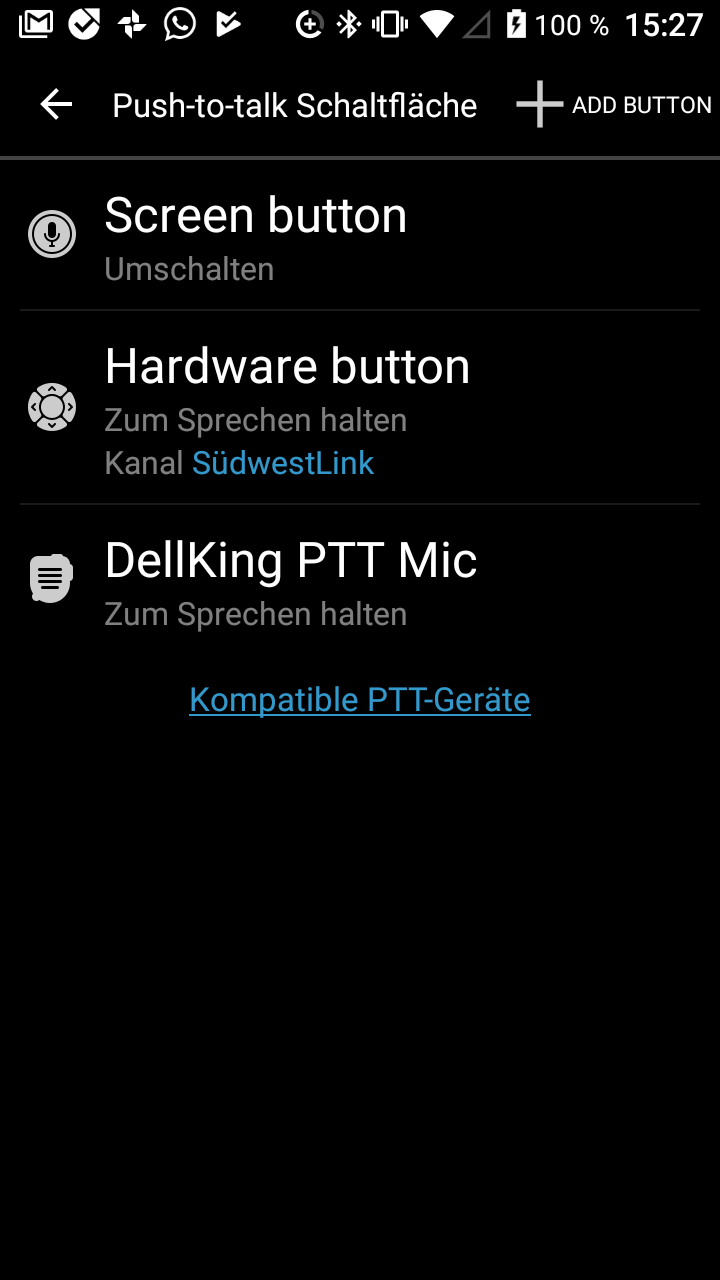Image resolution: width=720 pixels, height=1280 pixels.
Task: Tap ADD BUTTON to add a button
Action: coord(614,105)
